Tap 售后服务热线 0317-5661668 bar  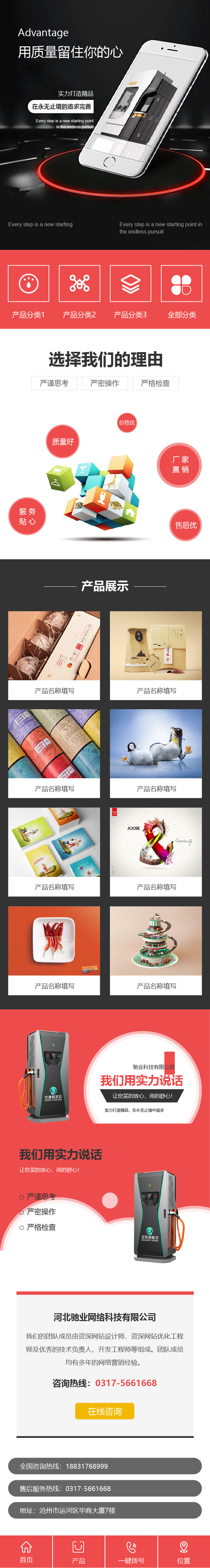click(x=105, y=1488)
